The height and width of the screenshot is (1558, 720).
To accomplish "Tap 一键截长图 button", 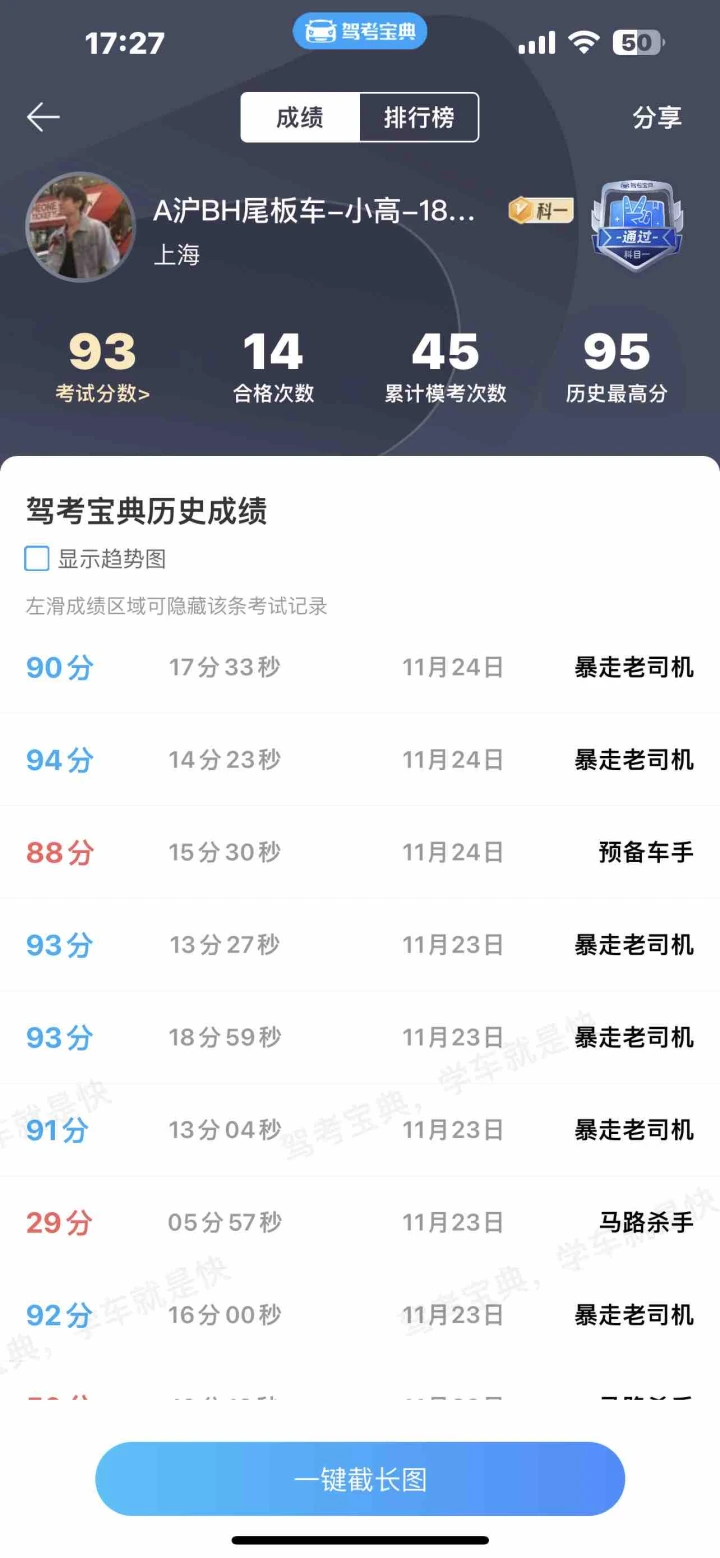I will tap(360, 1479).
